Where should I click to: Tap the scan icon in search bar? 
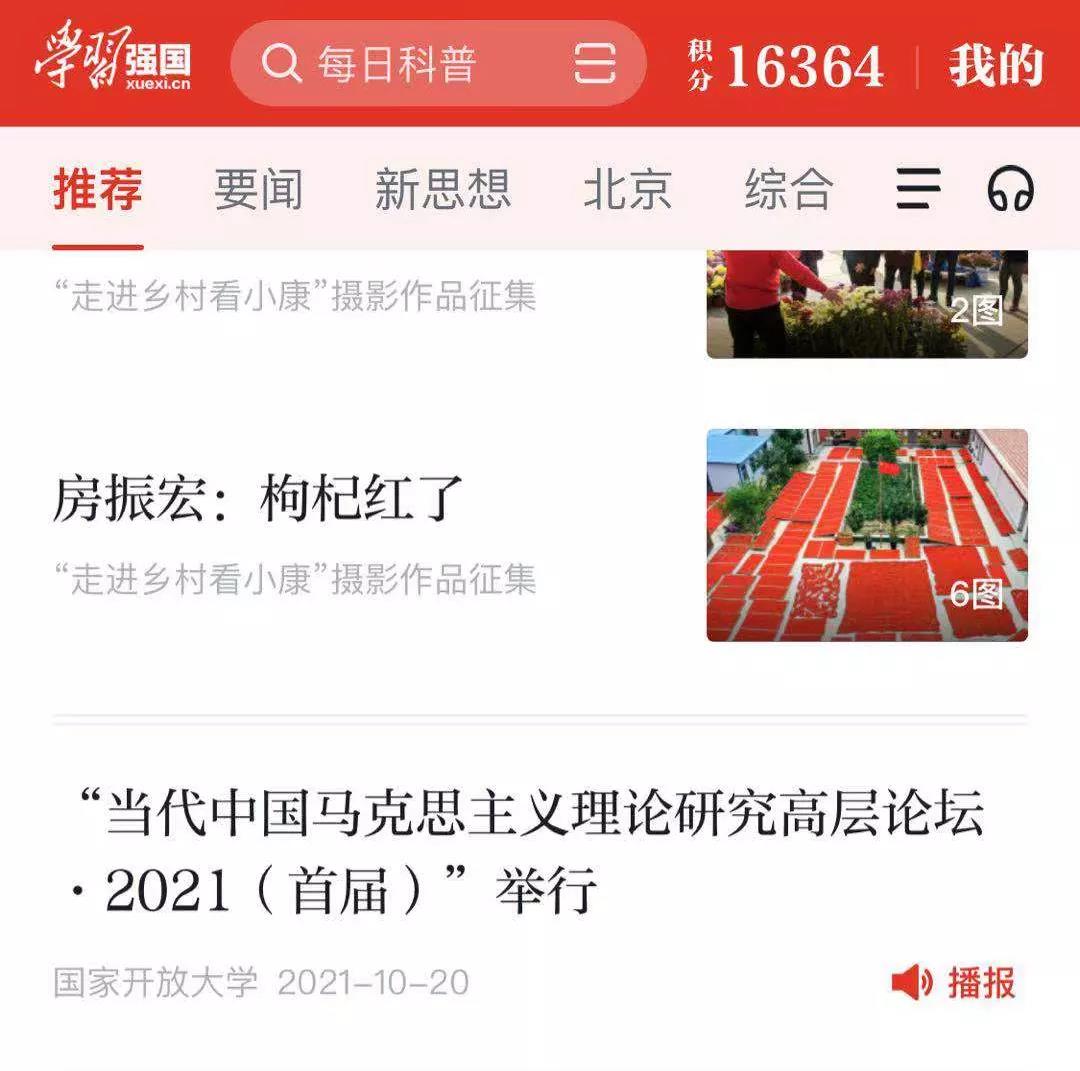coord(595,64)
